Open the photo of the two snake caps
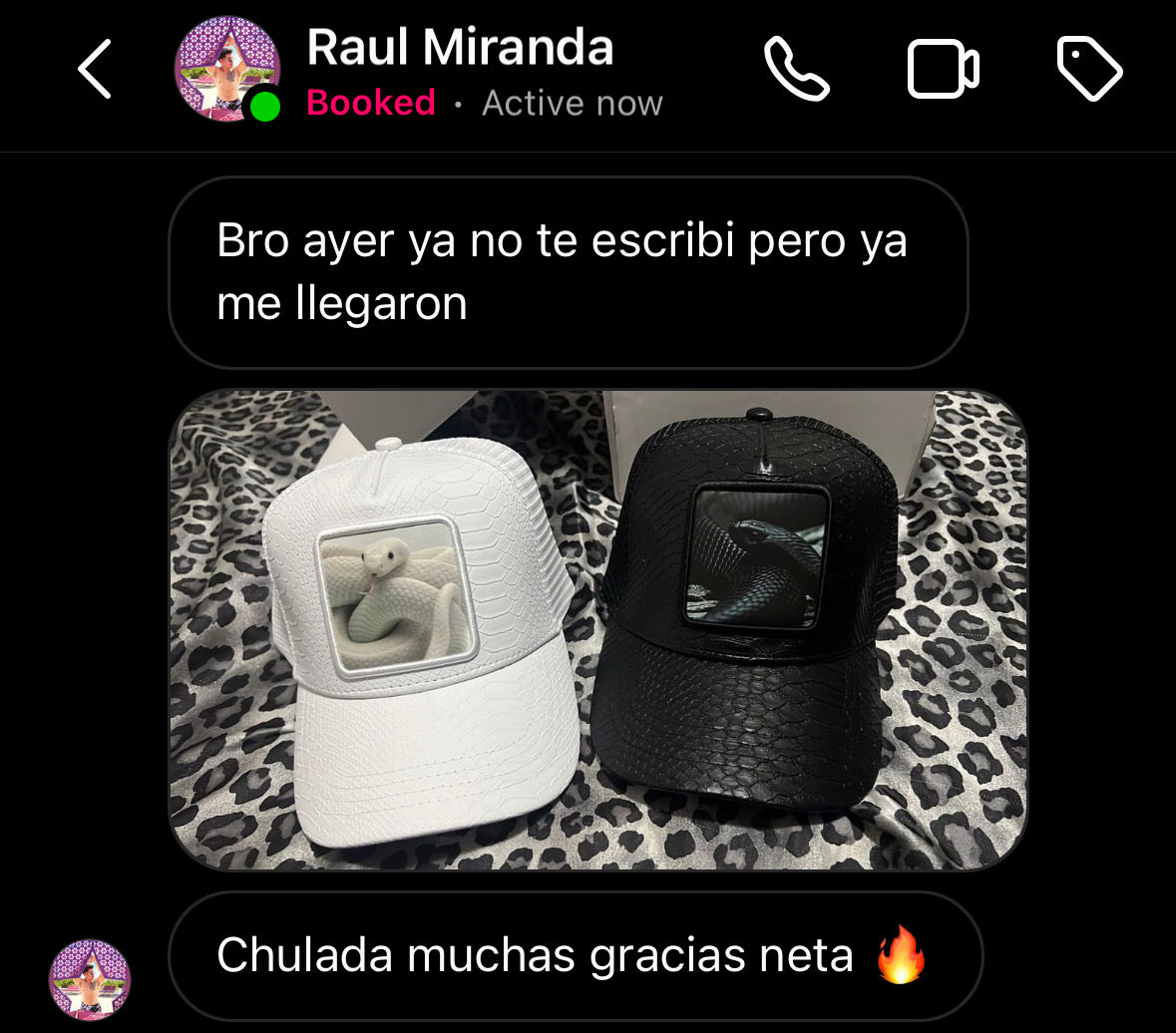The image size is (1176, 1033). 596,629
